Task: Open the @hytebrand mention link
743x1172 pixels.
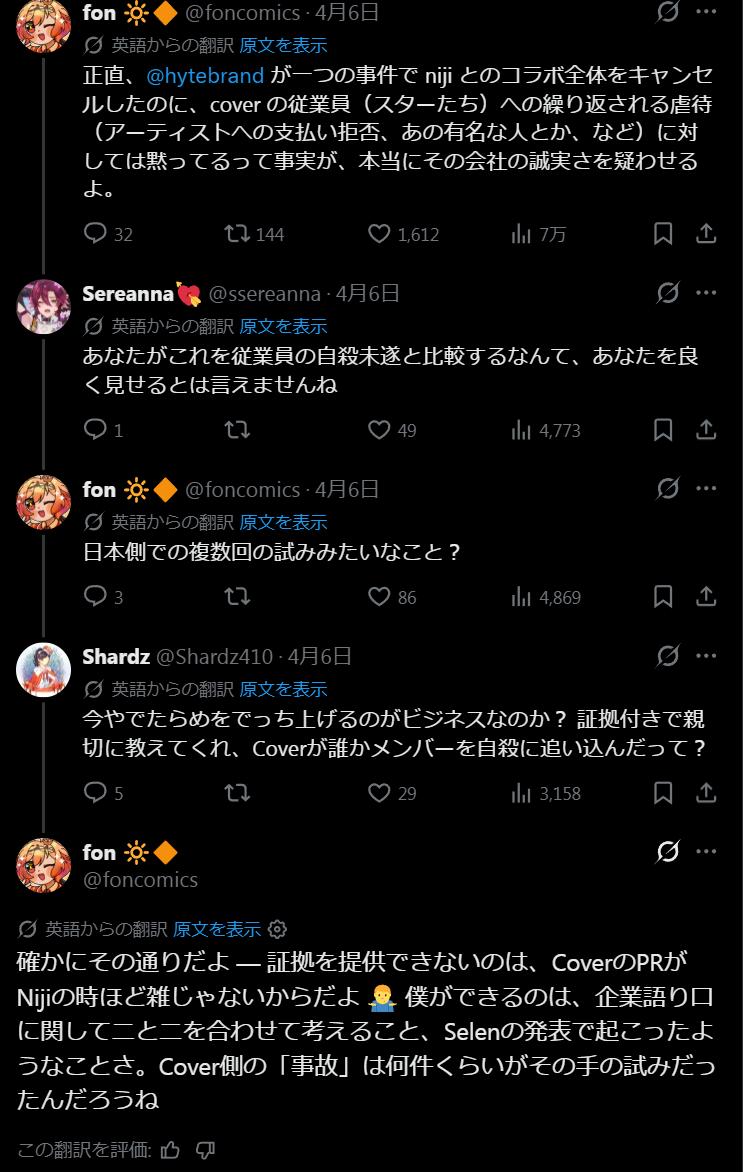Action: coord(205,75)
